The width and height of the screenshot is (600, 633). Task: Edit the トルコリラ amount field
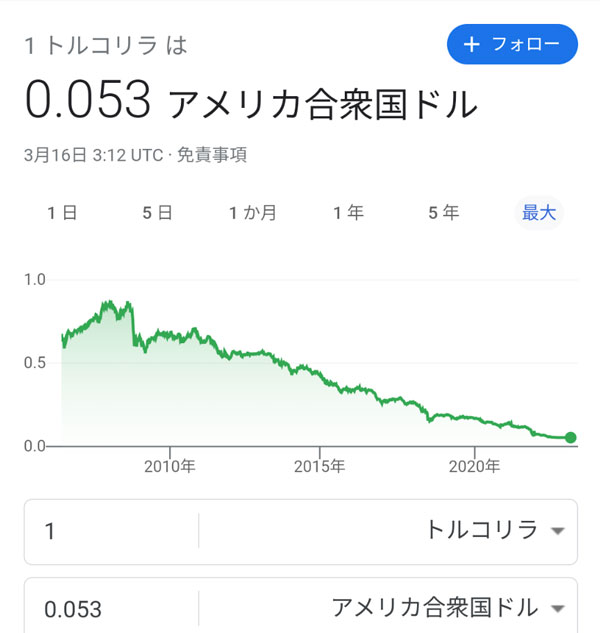point(110,531)
